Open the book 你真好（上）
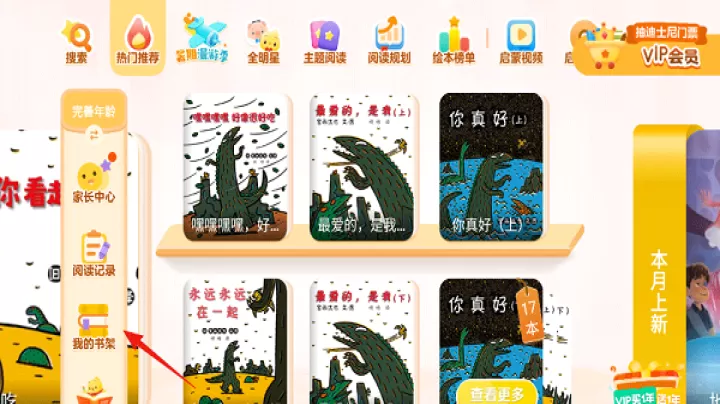 pyautogui.click(x=491, y=166)
